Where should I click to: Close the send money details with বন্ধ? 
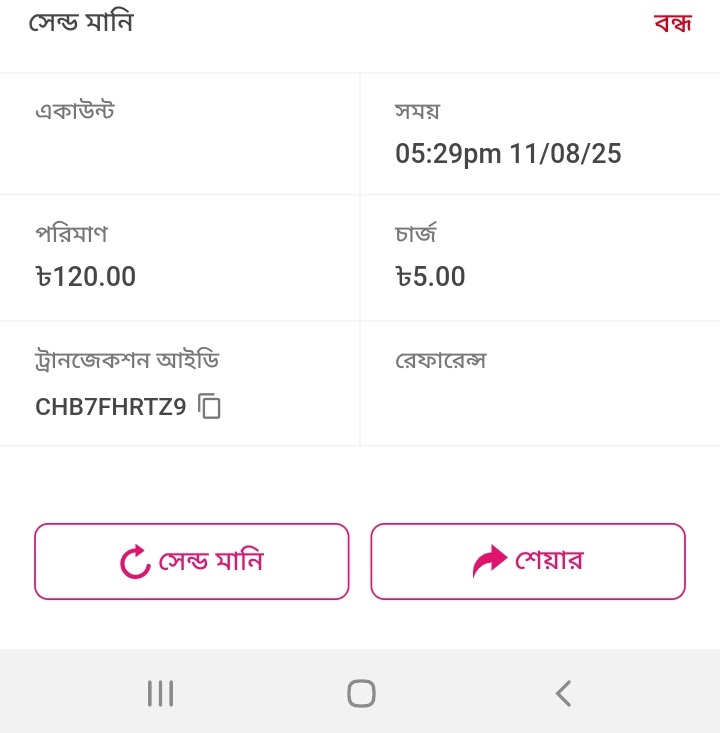673,23
